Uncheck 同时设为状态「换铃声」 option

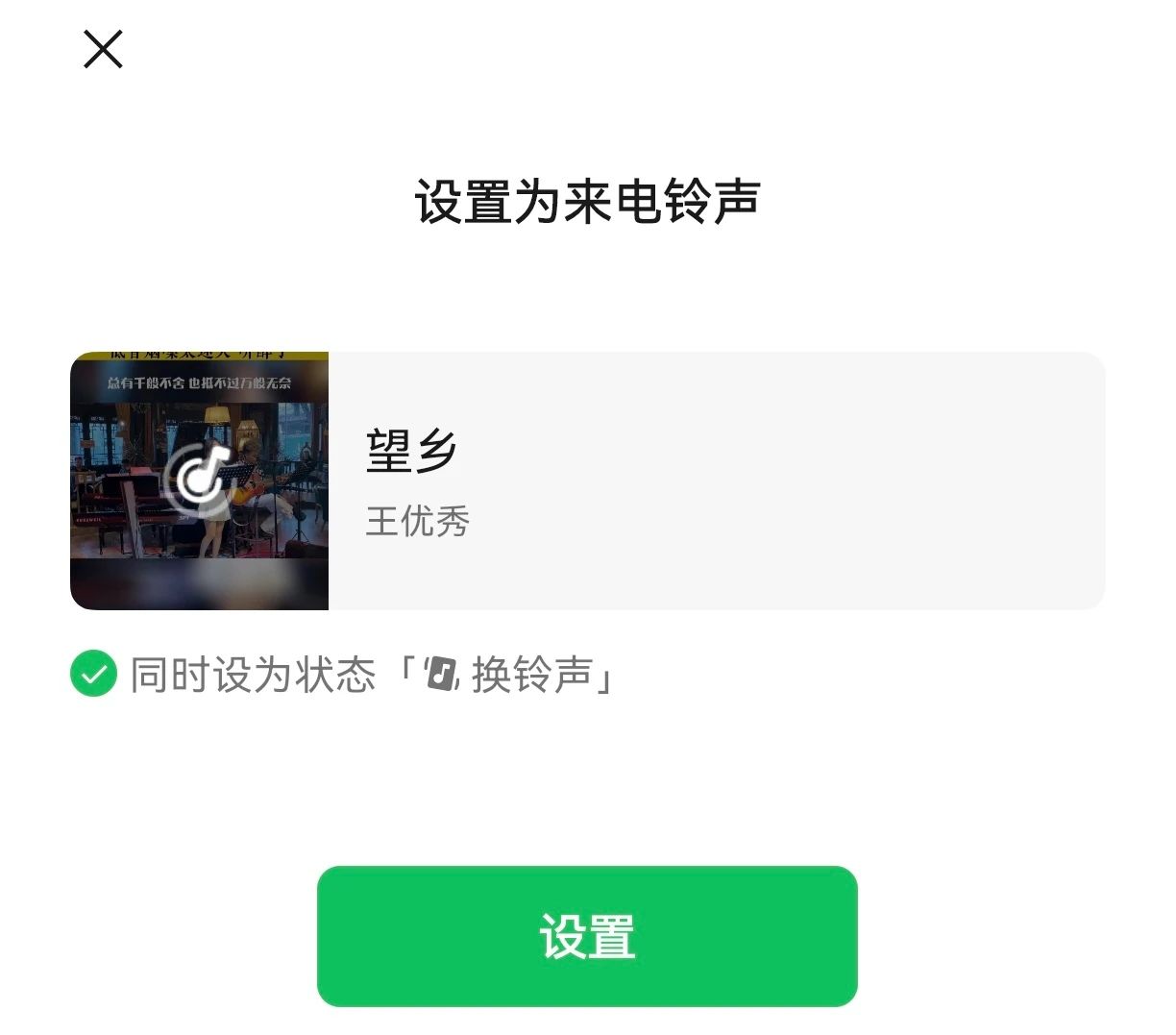[x=93, y=674]
